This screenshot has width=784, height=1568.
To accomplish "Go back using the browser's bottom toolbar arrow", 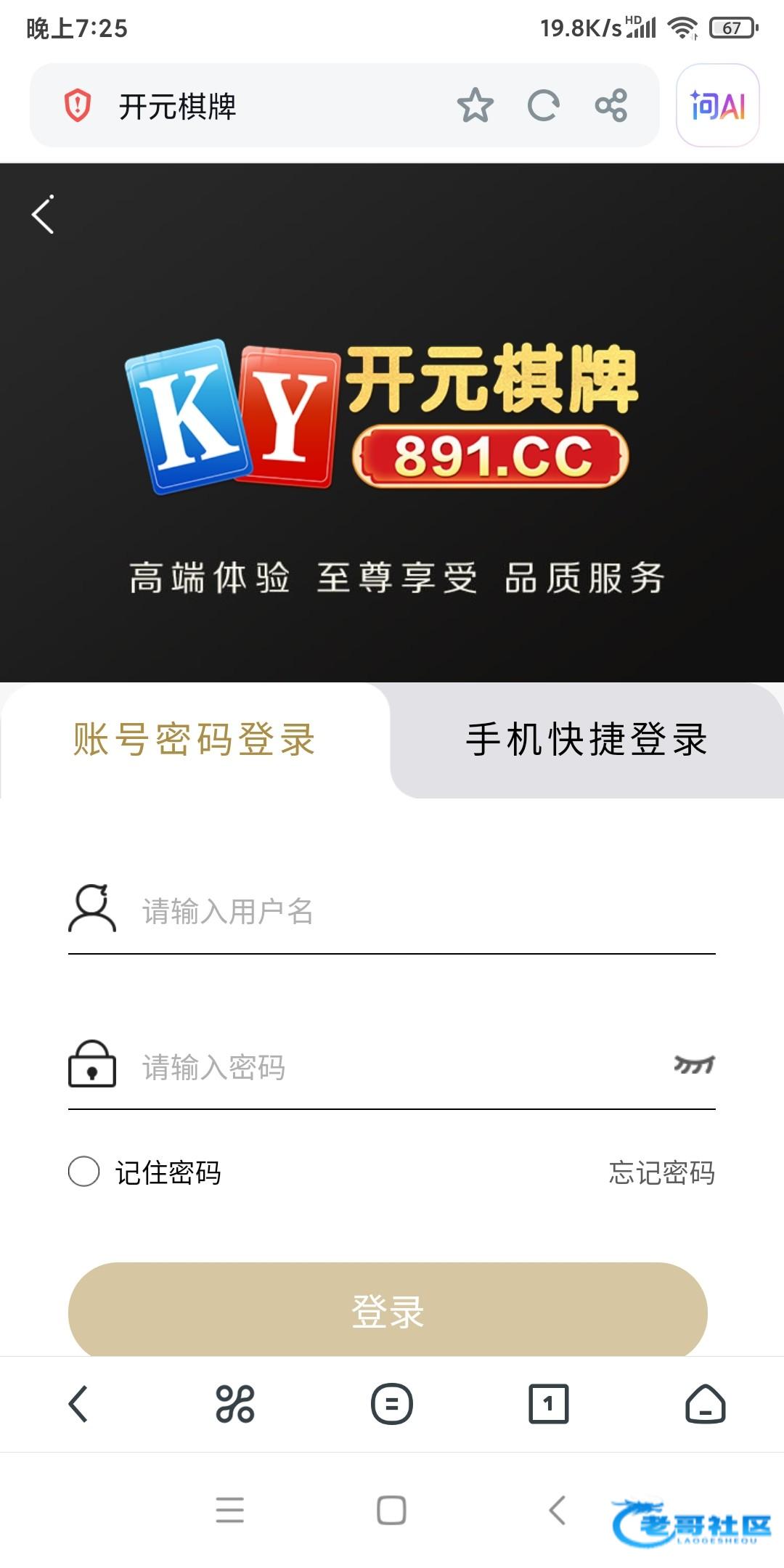I will 78,1404.
